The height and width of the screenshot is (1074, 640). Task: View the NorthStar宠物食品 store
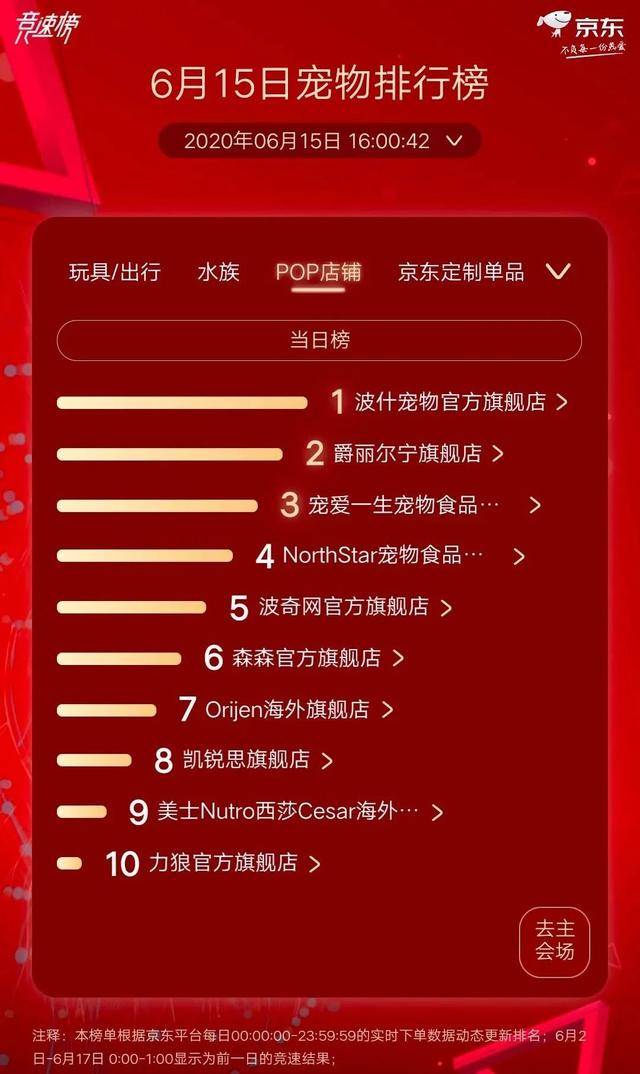pos(383,555)
